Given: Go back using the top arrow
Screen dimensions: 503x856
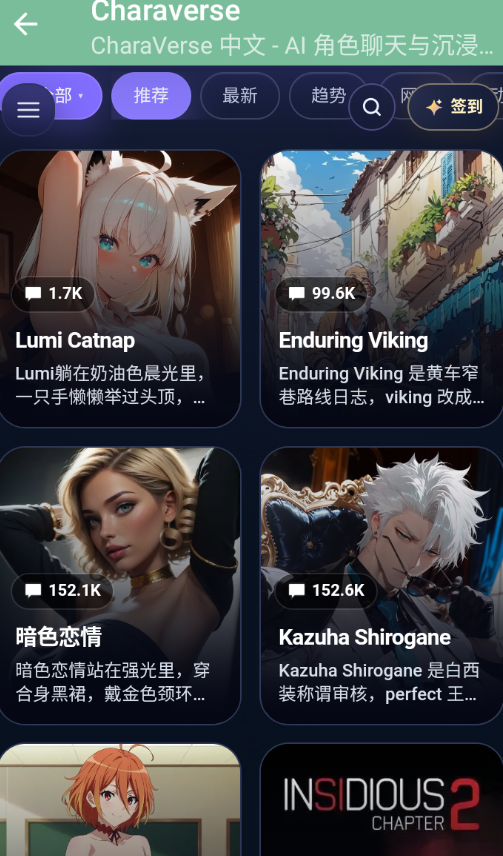Looking at the screenshot, I should coord(25,25).
